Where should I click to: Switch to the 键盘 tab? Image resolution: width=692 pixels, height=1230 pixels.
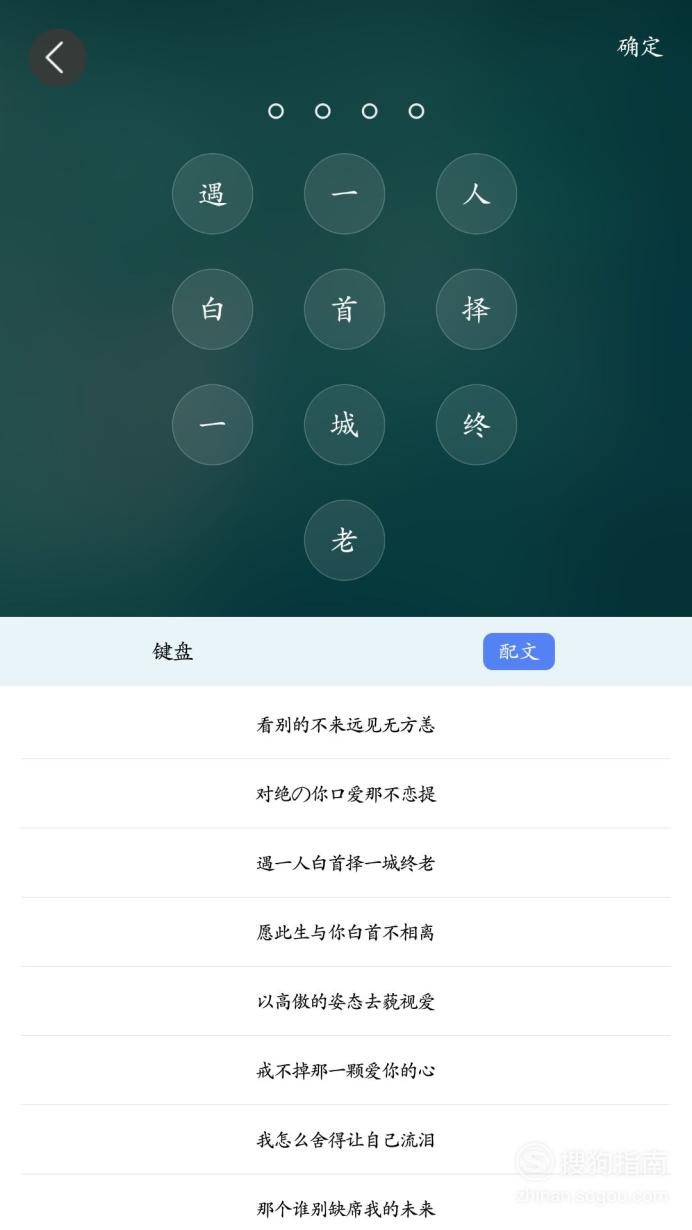click(x=173, y=651)
